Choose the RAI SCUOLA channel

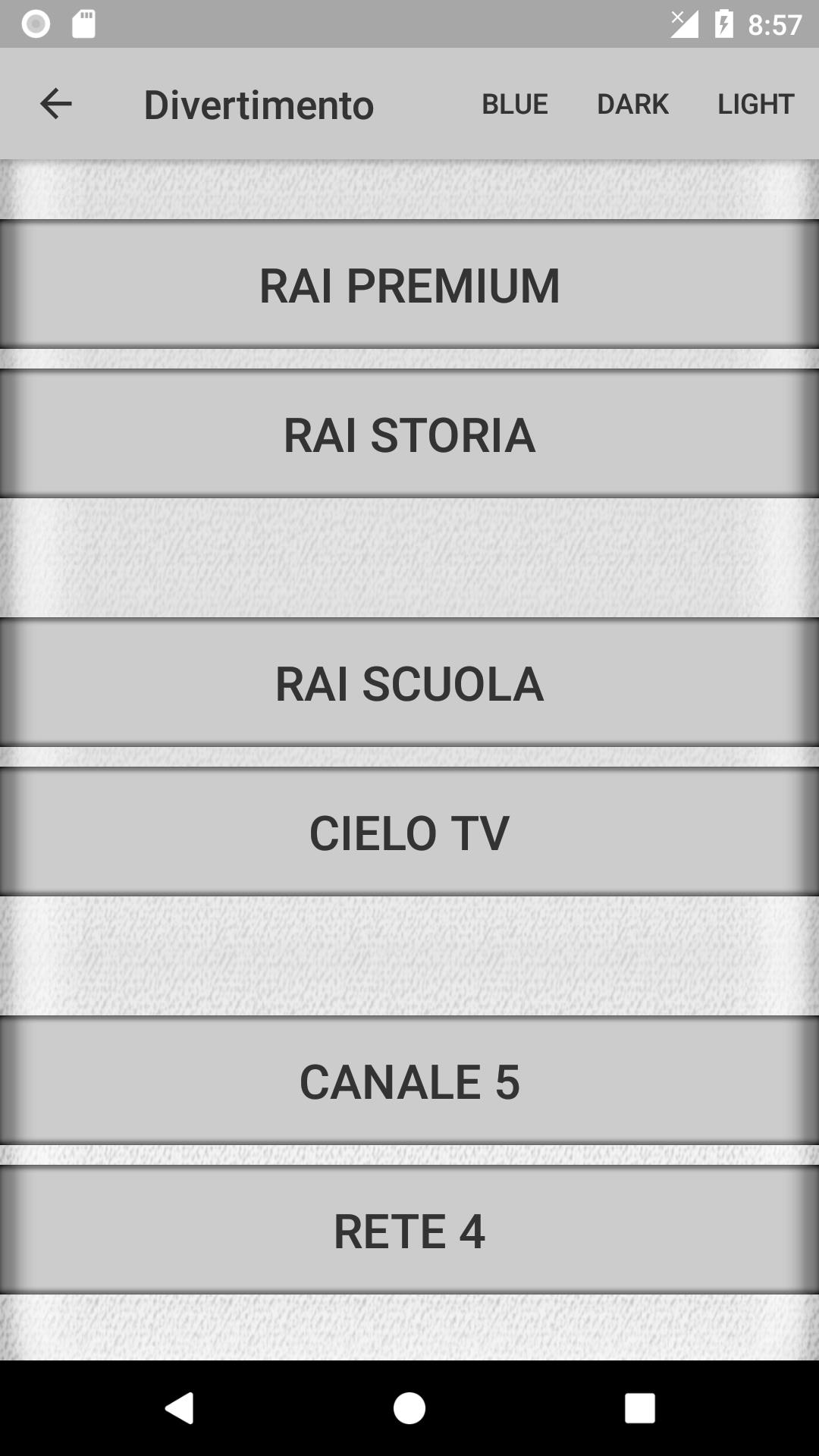point(409,683)
